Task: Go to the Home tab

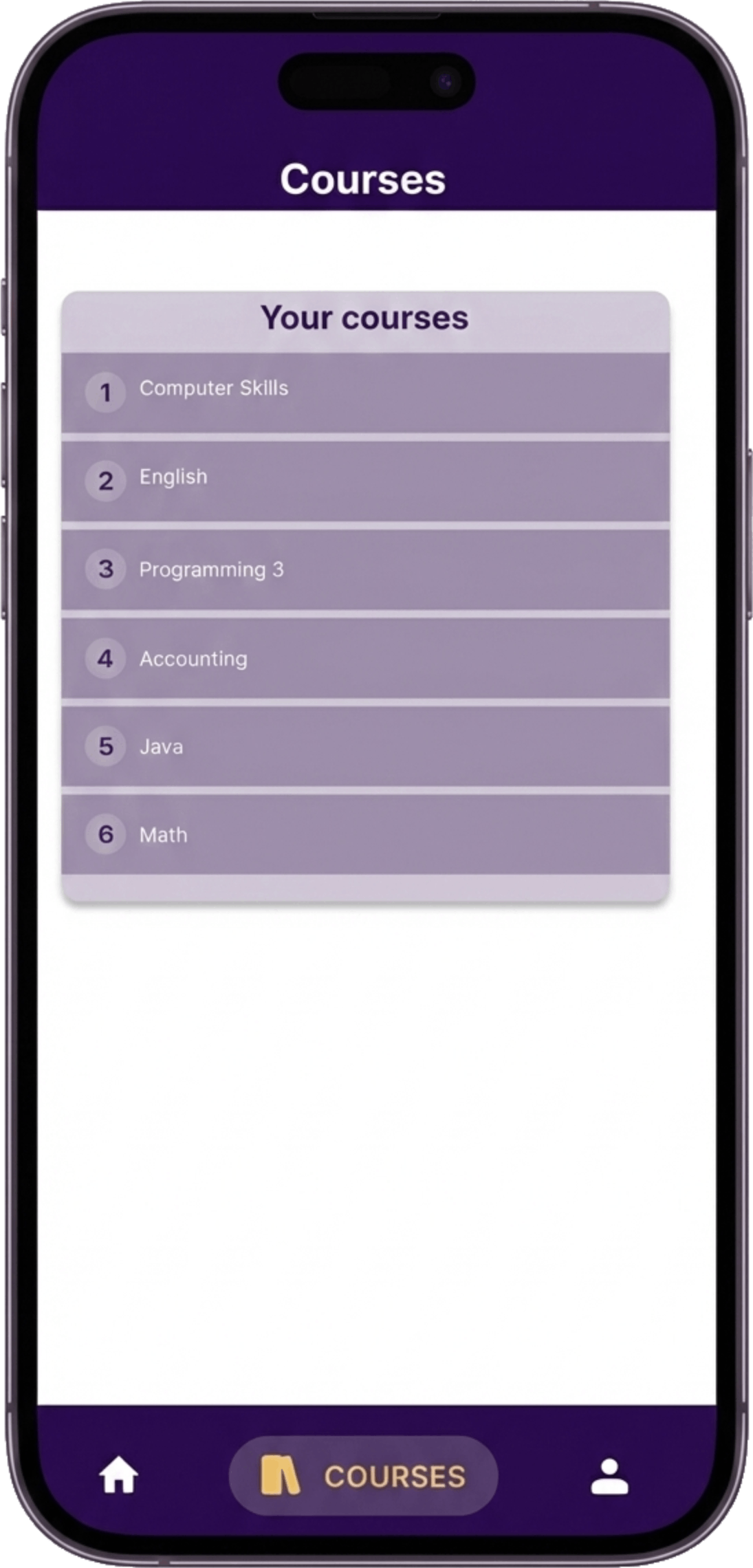Action: (x=118, y=1475)
